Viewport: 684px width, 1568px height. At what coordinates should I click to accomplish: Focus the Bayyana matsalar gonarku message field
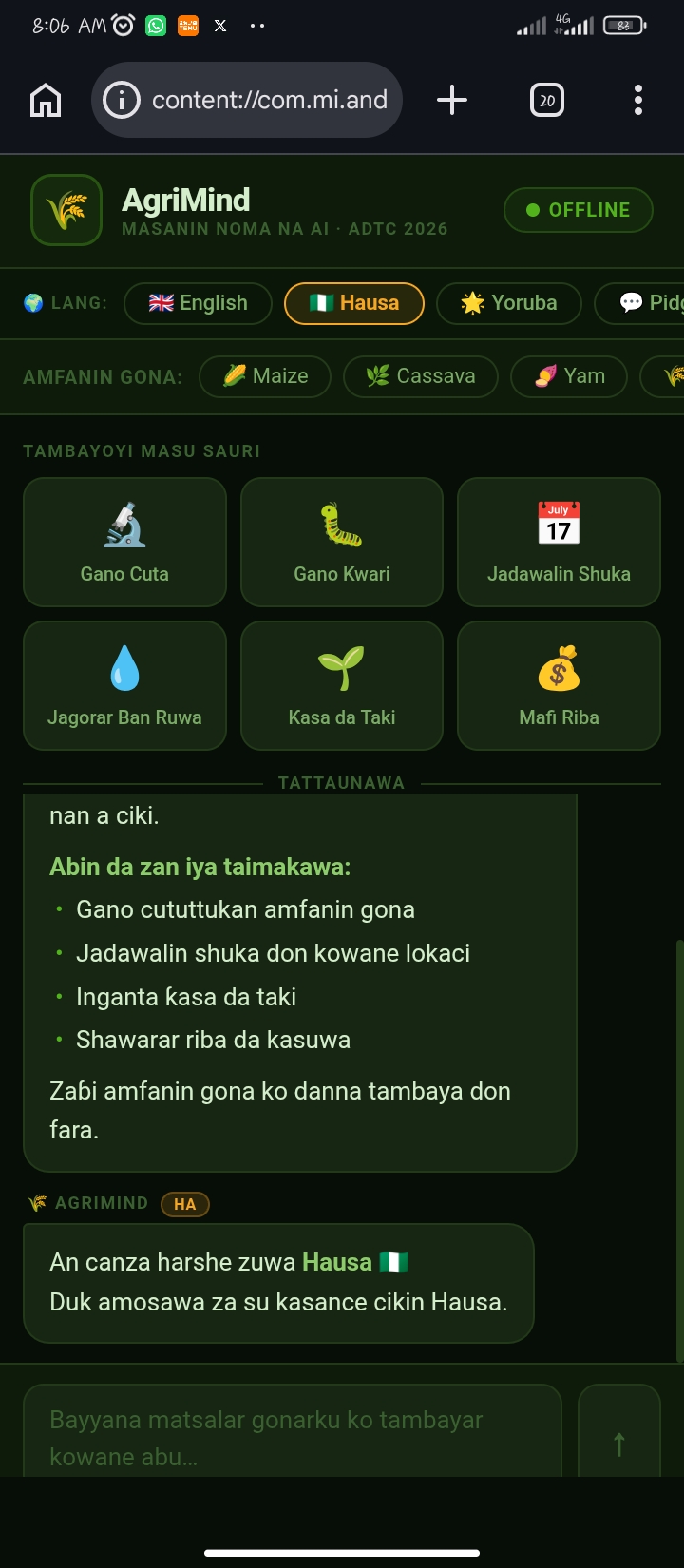pyautogui.click(x=293, y=1430)
